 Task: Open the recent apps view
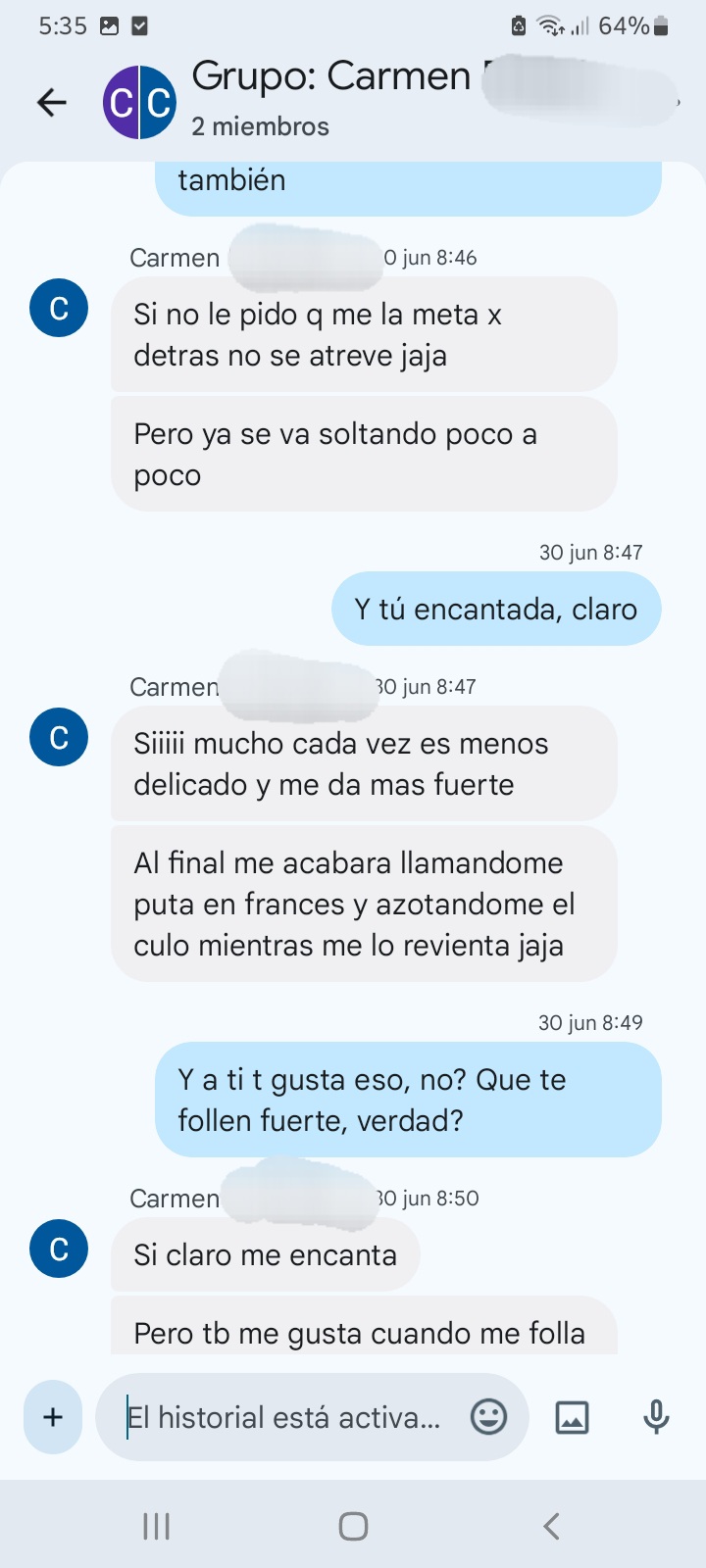[x=157, y=1526]
